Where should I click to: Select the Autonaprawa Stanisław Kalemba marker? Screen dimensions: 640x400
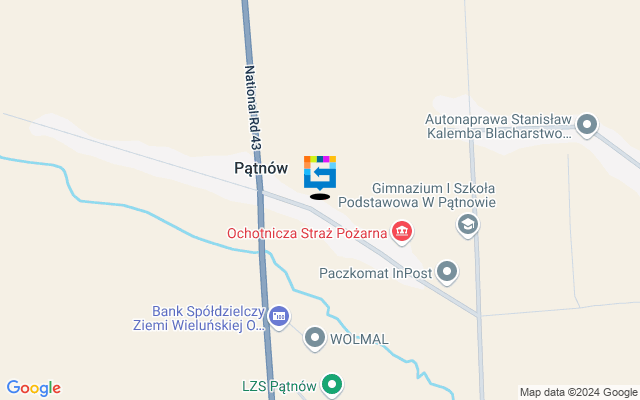click(x=587, y=125)
